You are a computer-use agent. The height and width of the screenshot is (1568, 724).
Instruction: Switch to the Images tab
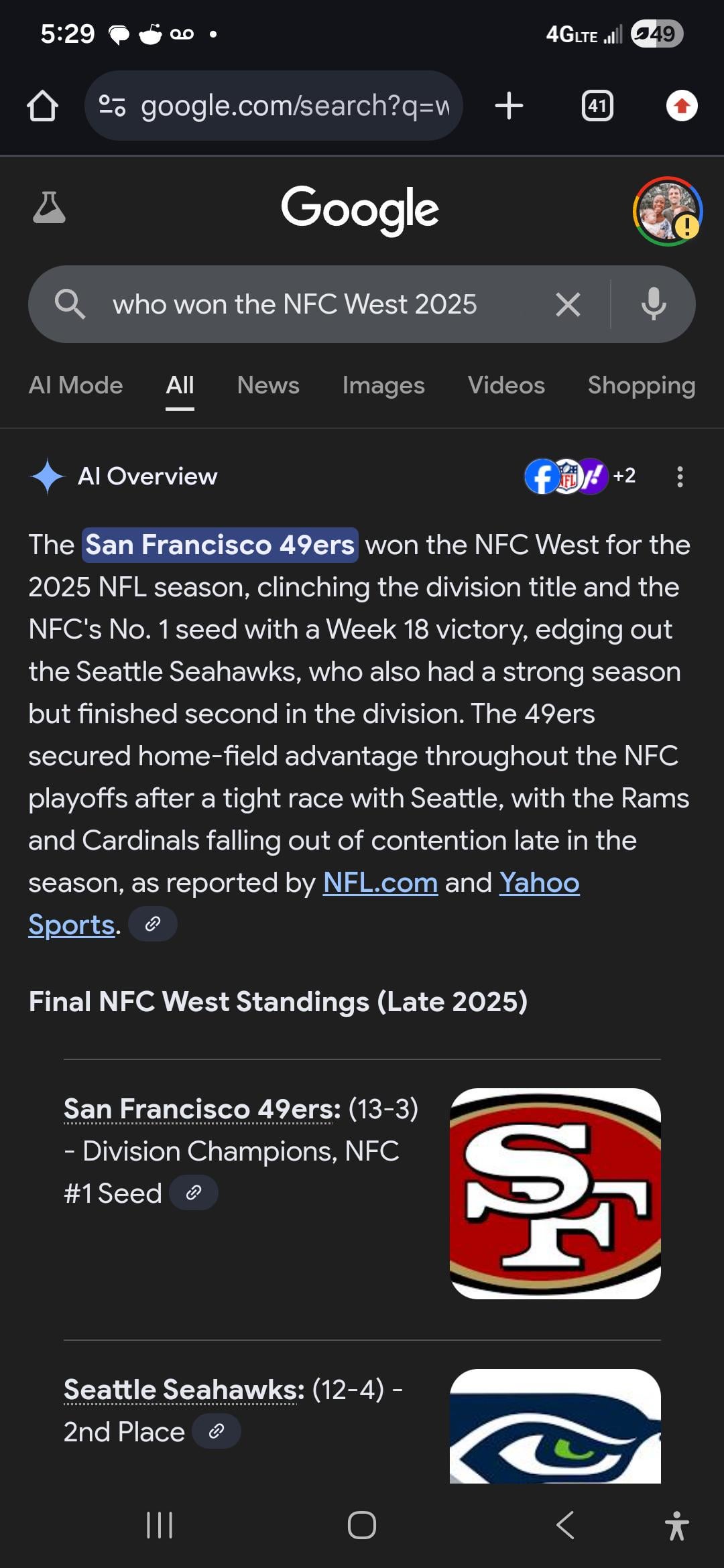[383, 385]
